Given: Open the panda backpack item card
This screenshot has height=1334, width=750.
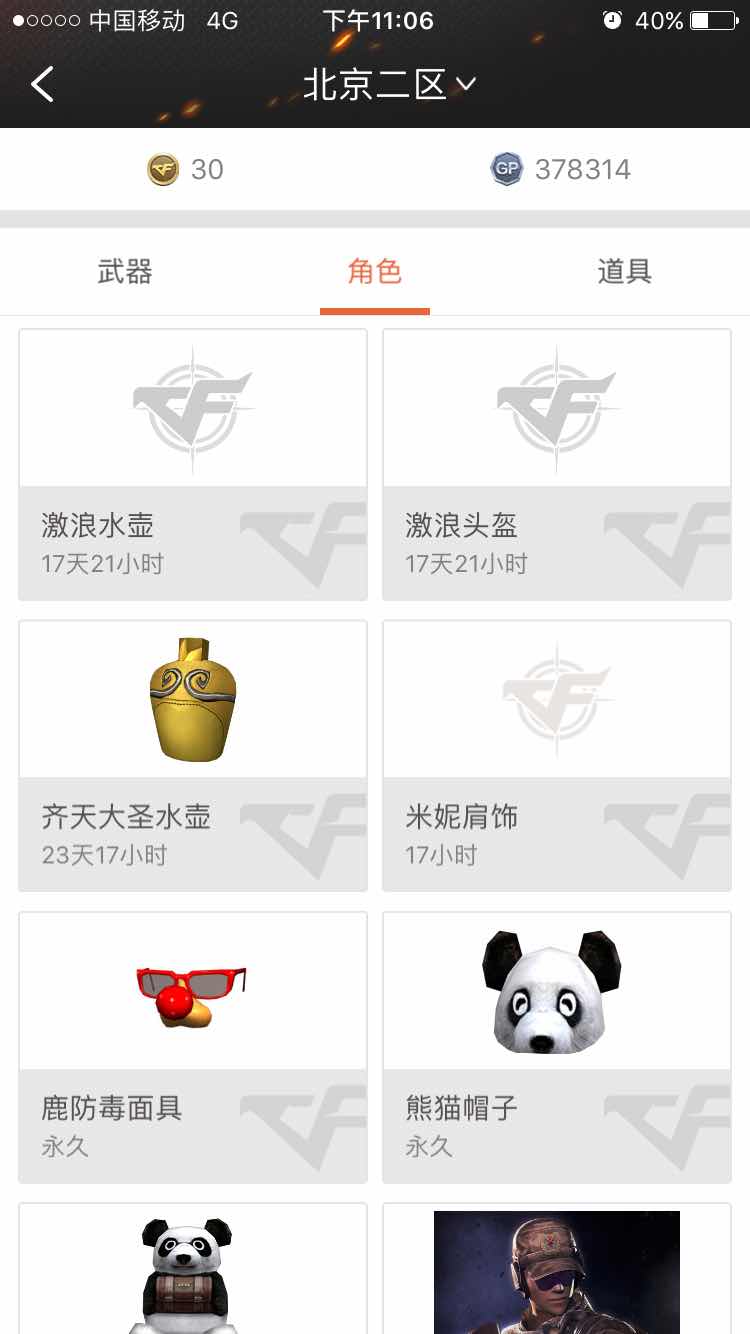Looking at the screenshot, I should pos(193,1269).
